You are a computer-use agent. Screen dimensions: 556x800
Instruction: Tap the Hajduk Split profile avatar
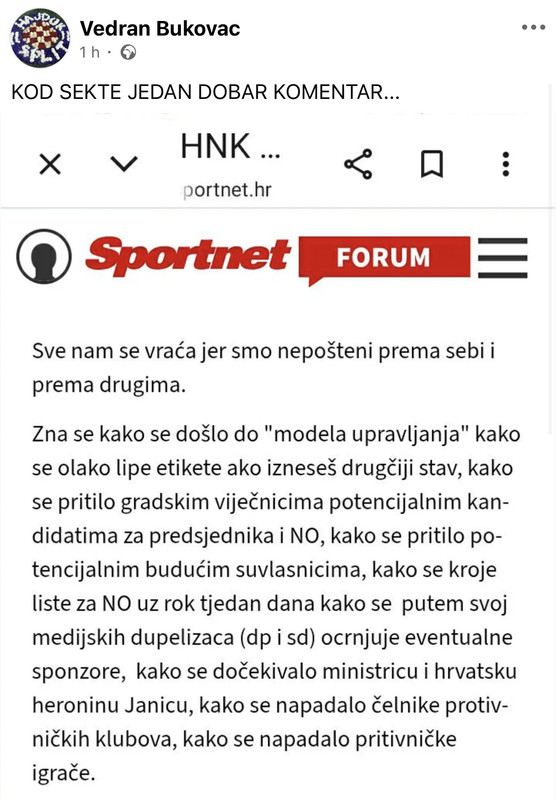(41, 38)
